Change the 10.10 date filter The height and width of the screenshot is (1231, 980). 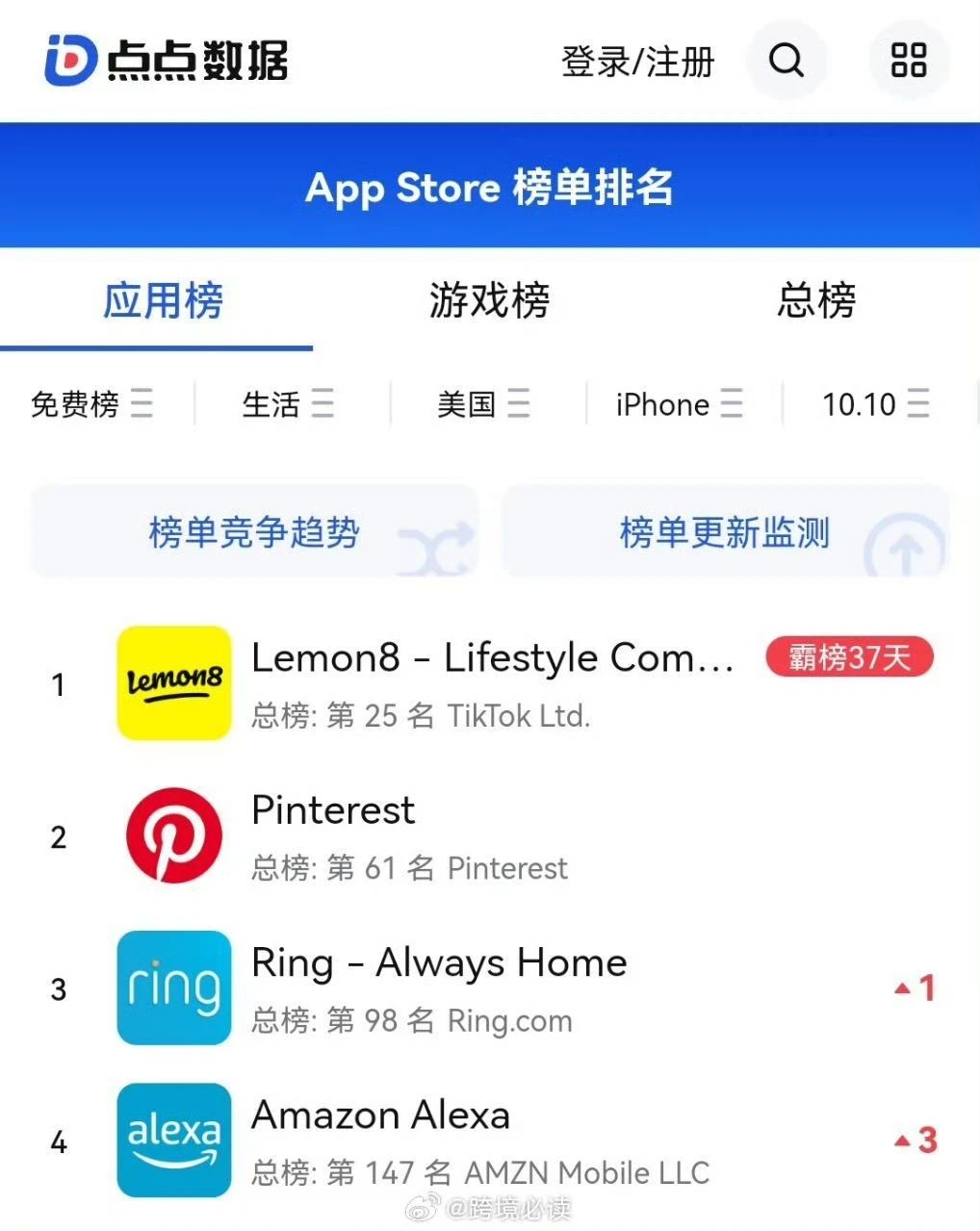coord(875,404)
